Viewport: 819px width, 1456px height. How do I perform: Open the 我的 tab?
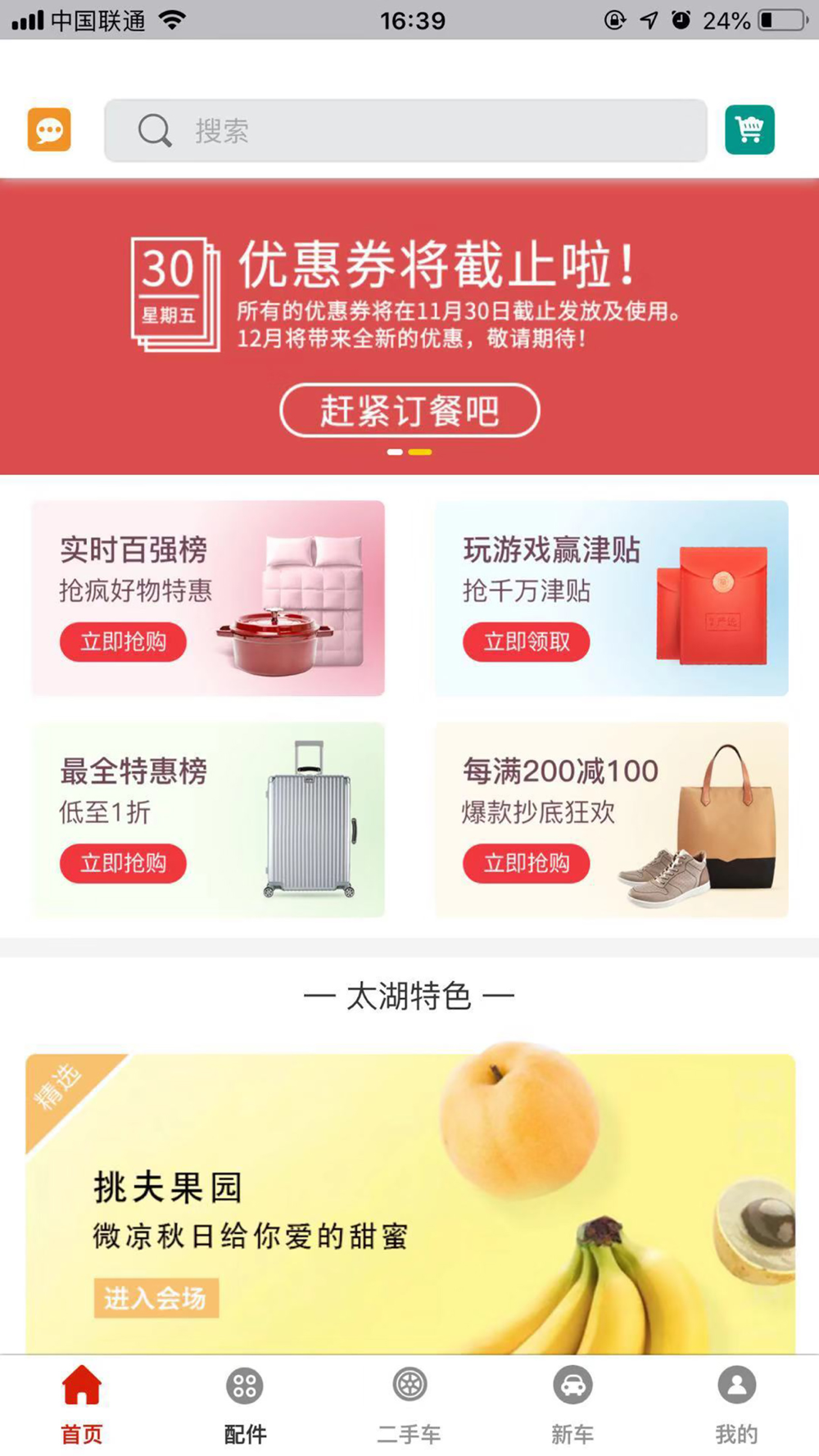pyautogui.click(x=736, y=1405)
